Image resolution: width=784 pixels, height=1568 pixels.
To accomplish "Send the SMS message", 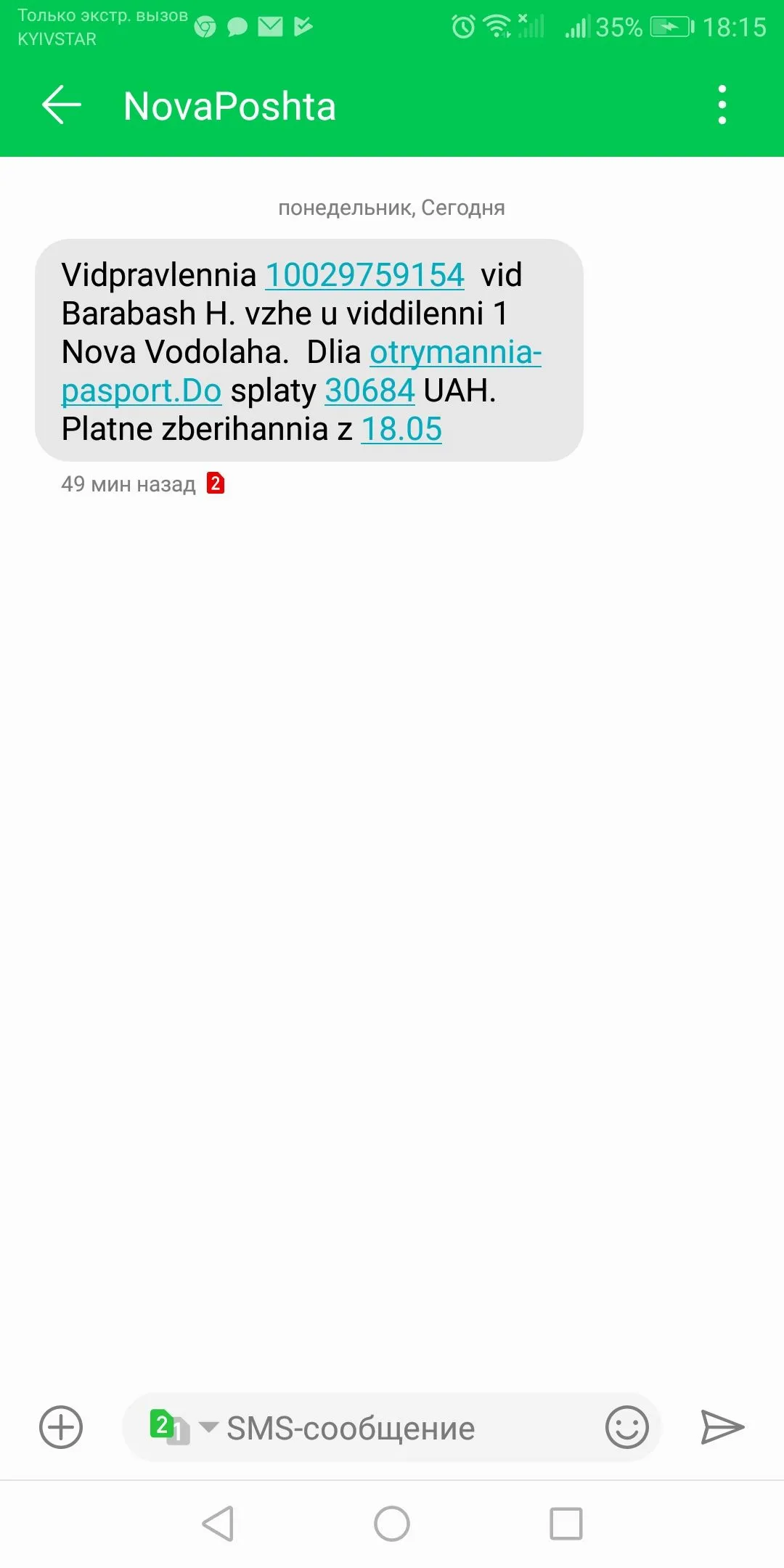I will click(722, 1427).
